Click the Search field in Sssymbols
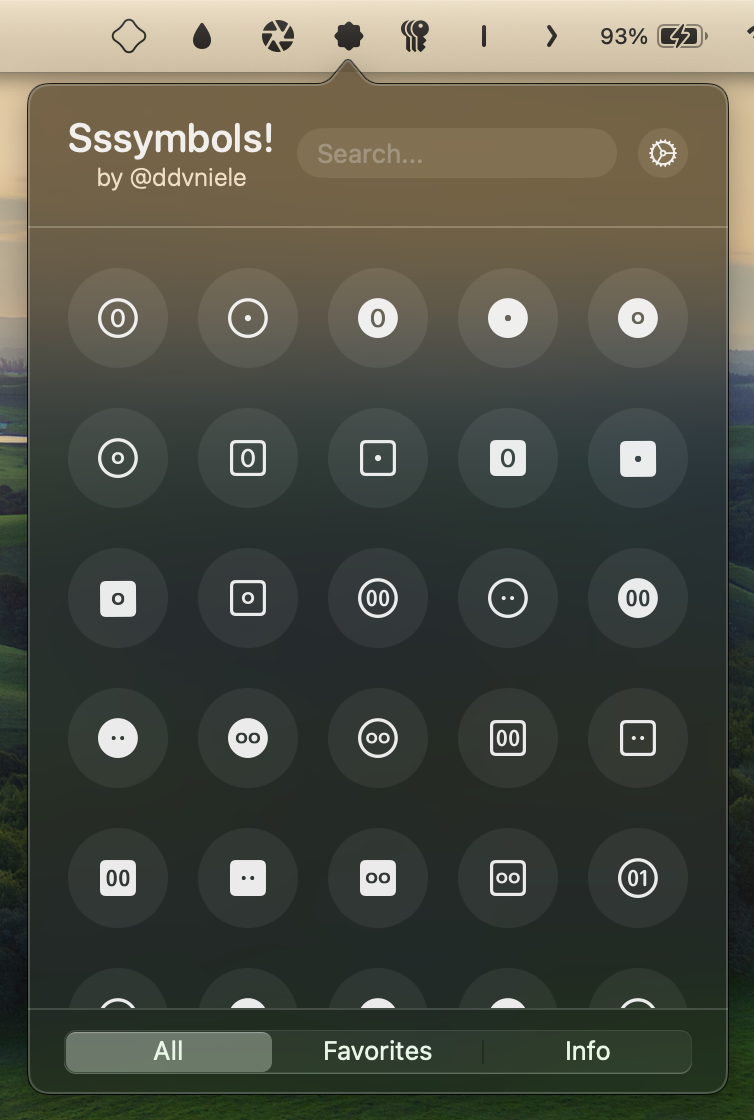This screenshot has height=1120, width=754. [x=456, y=154]
